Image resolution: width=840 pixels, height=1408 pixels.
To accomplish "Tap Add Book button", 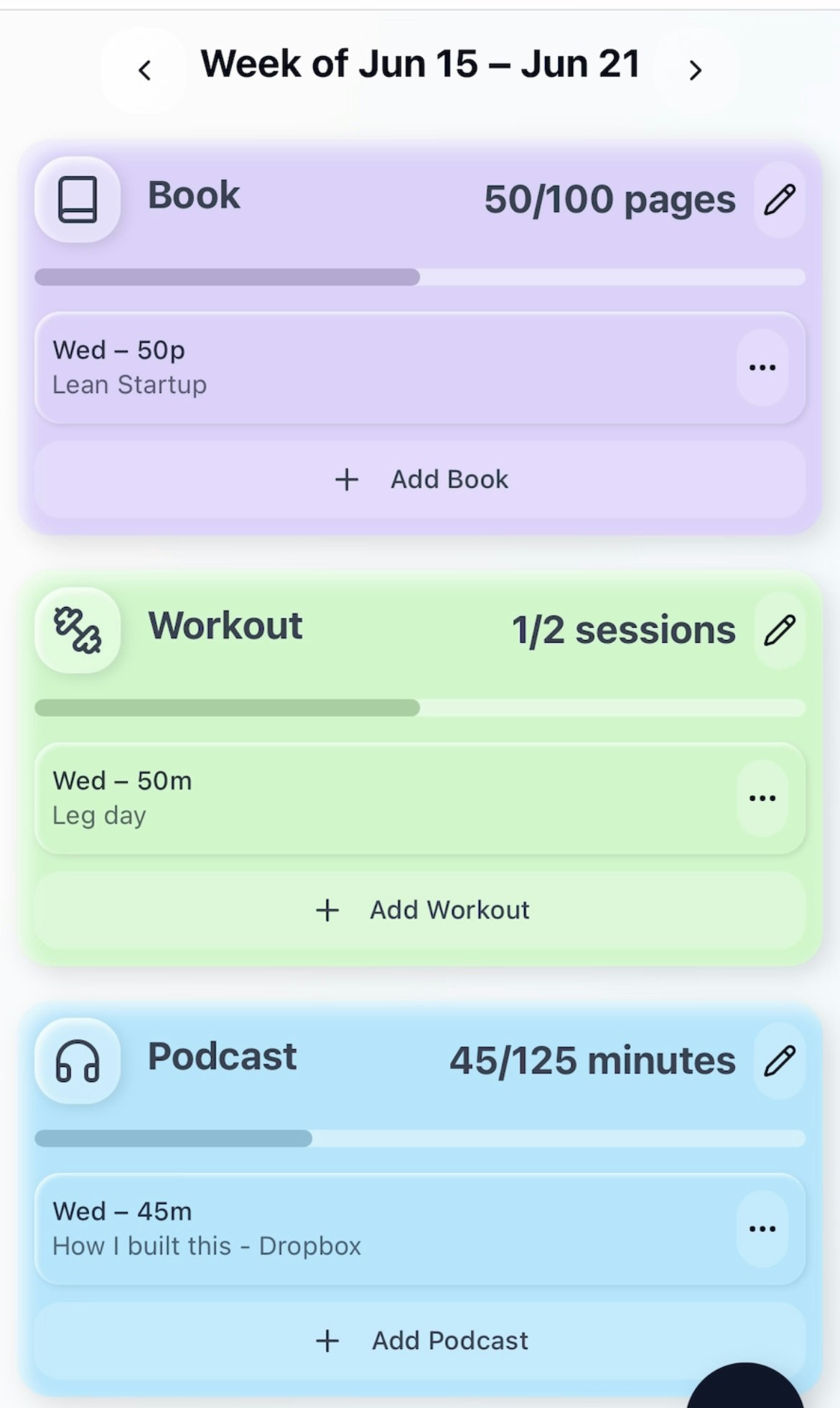I will point(420,479).
